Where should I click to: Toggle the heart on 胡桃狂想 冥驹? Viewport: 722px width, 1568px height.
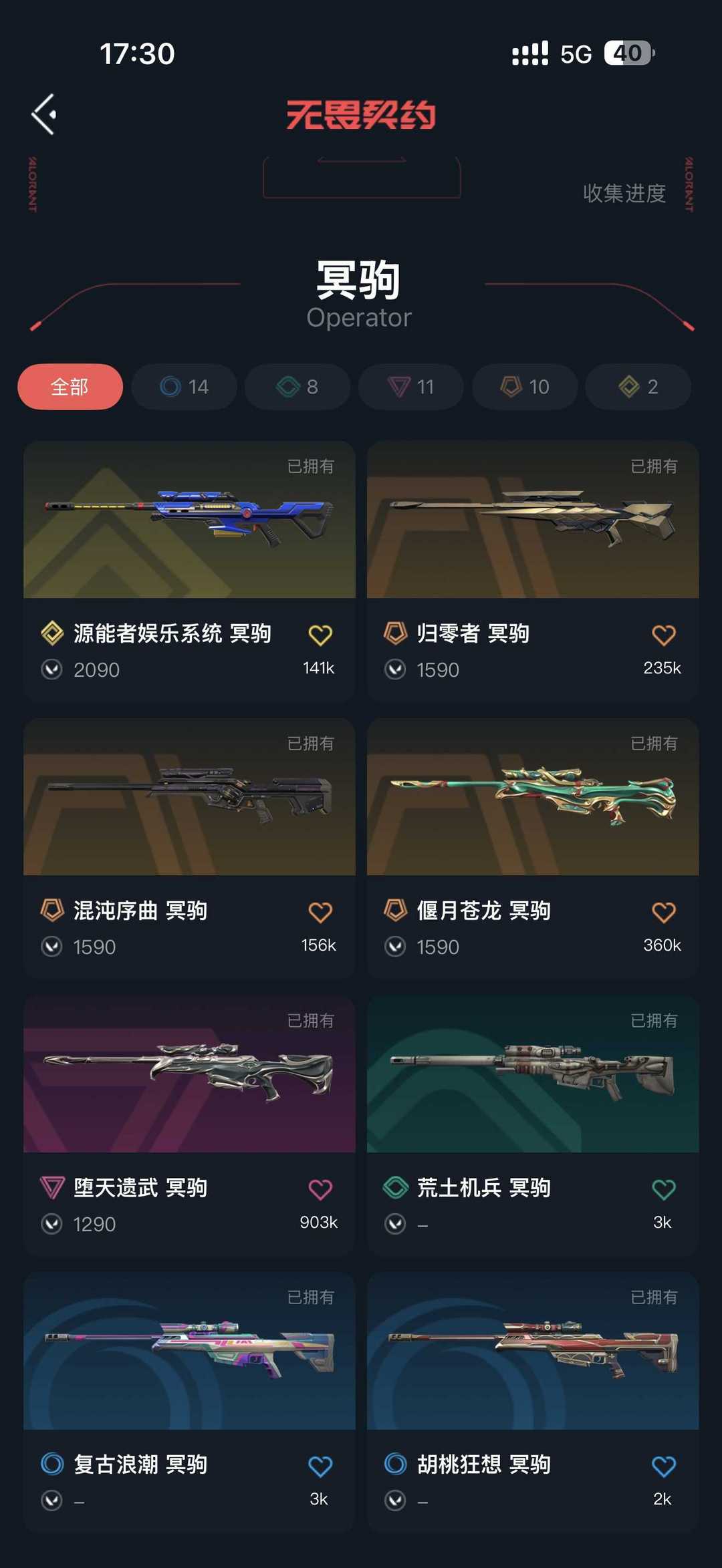coord(663,1465)
